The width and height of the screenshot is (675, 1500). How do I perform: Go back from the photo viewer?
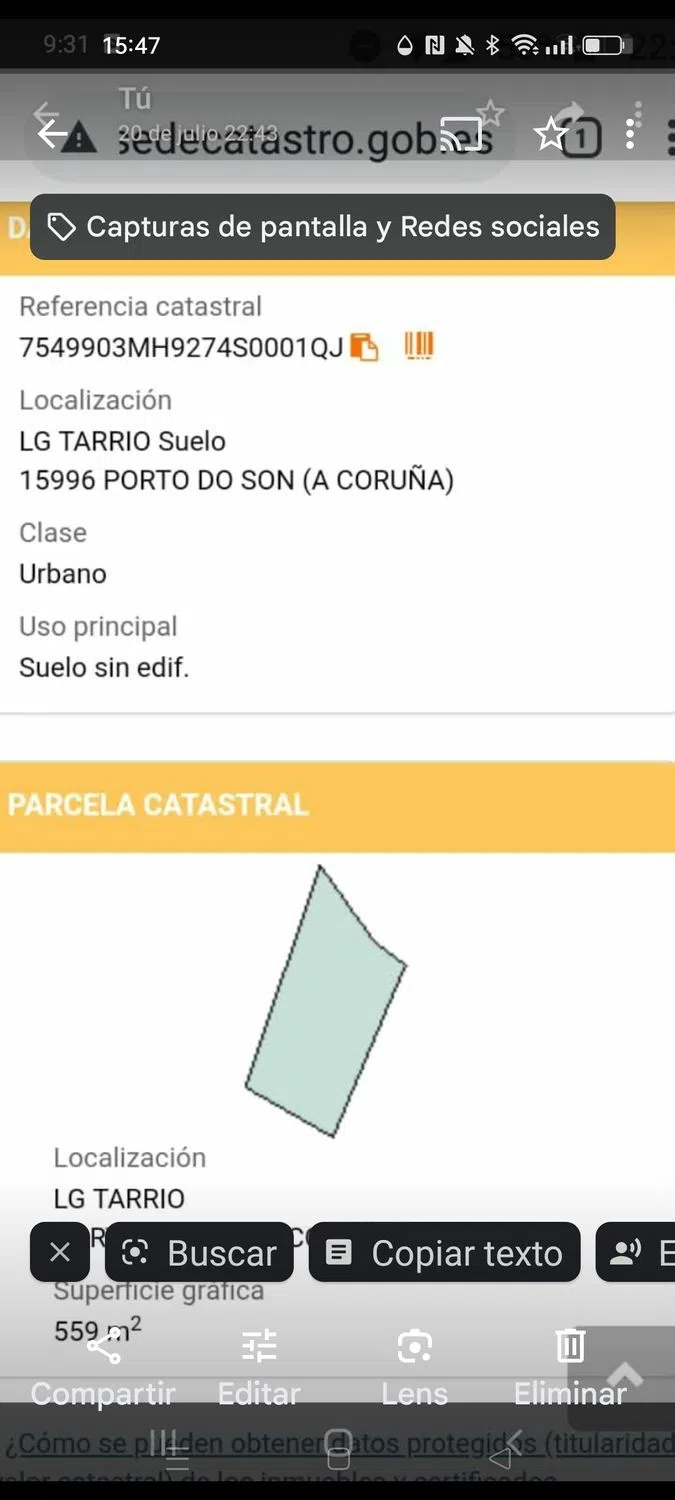(x=52, y=133)
